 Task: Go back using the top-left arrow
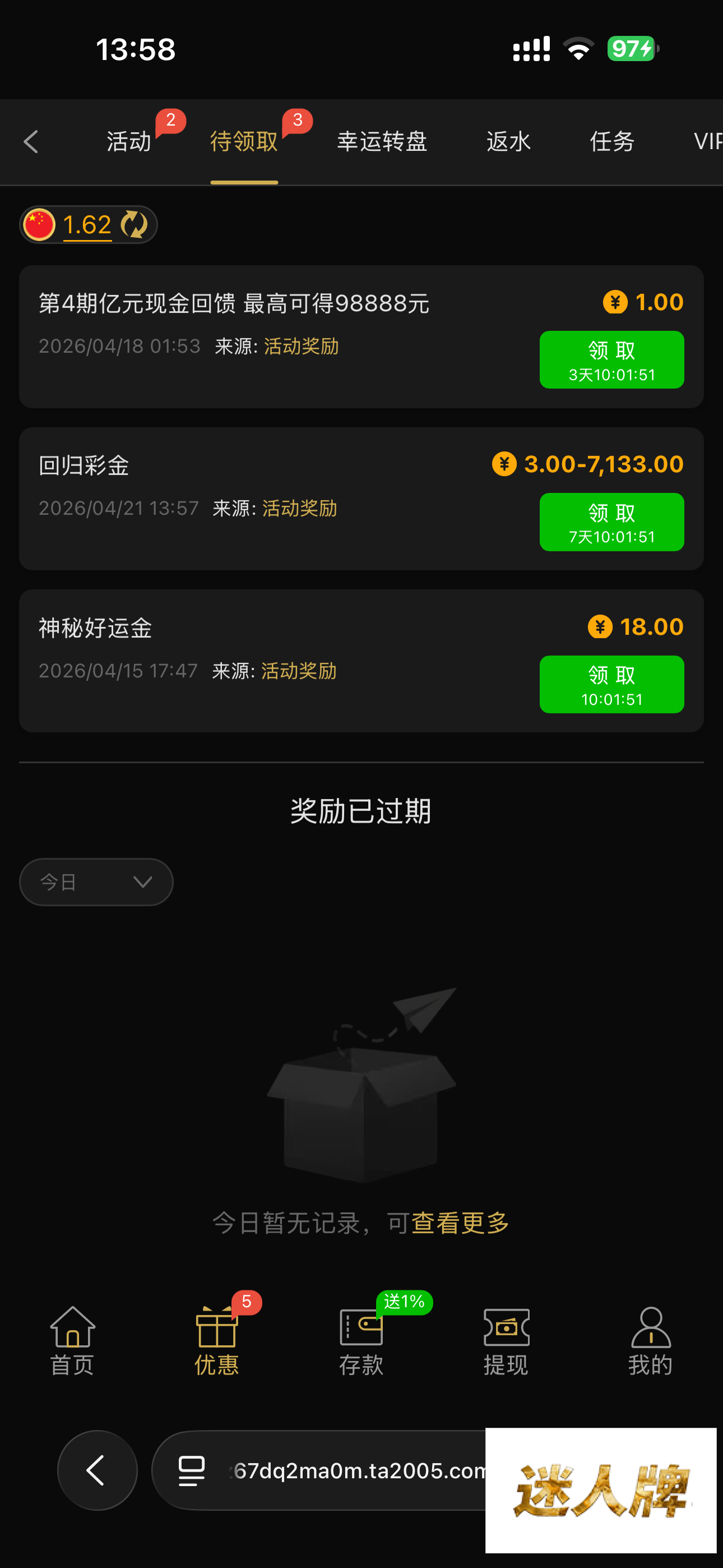point(31,142)
